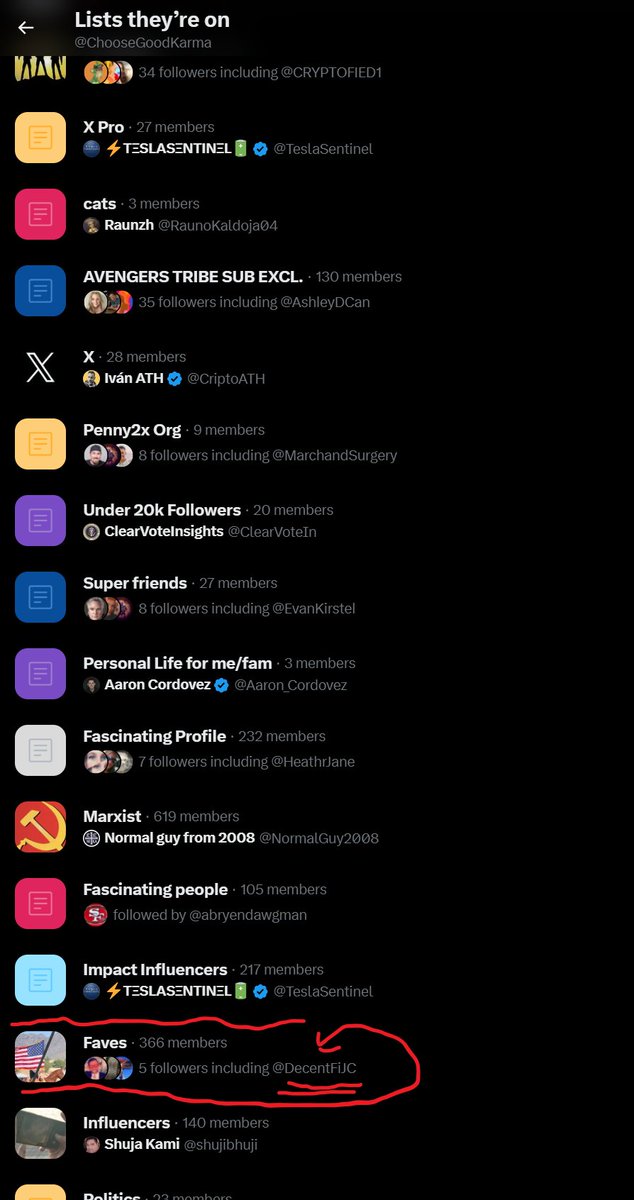Open the Super friends list

pos(135,583)
